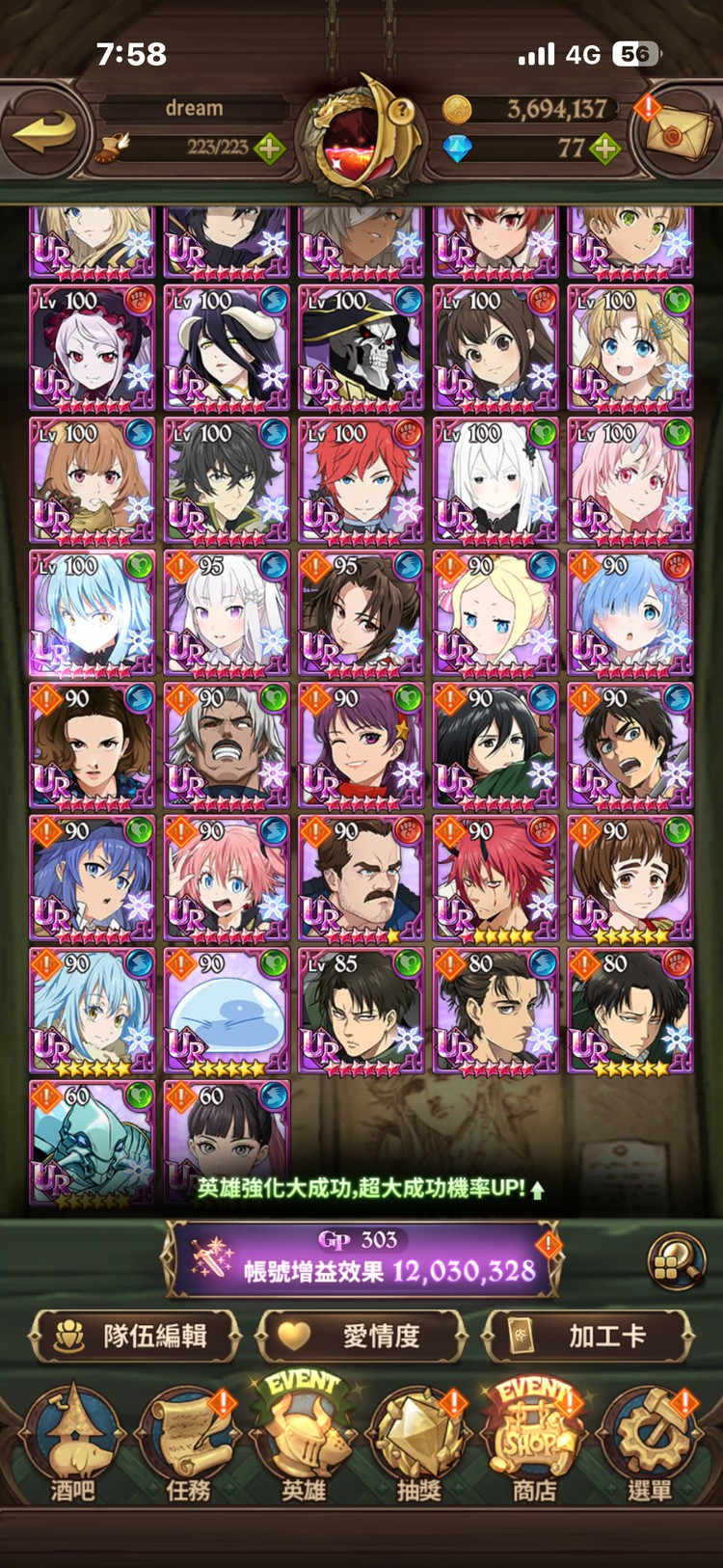
Task: Select the Lv 85 Levi hero card
Action: pos(361,1012)
